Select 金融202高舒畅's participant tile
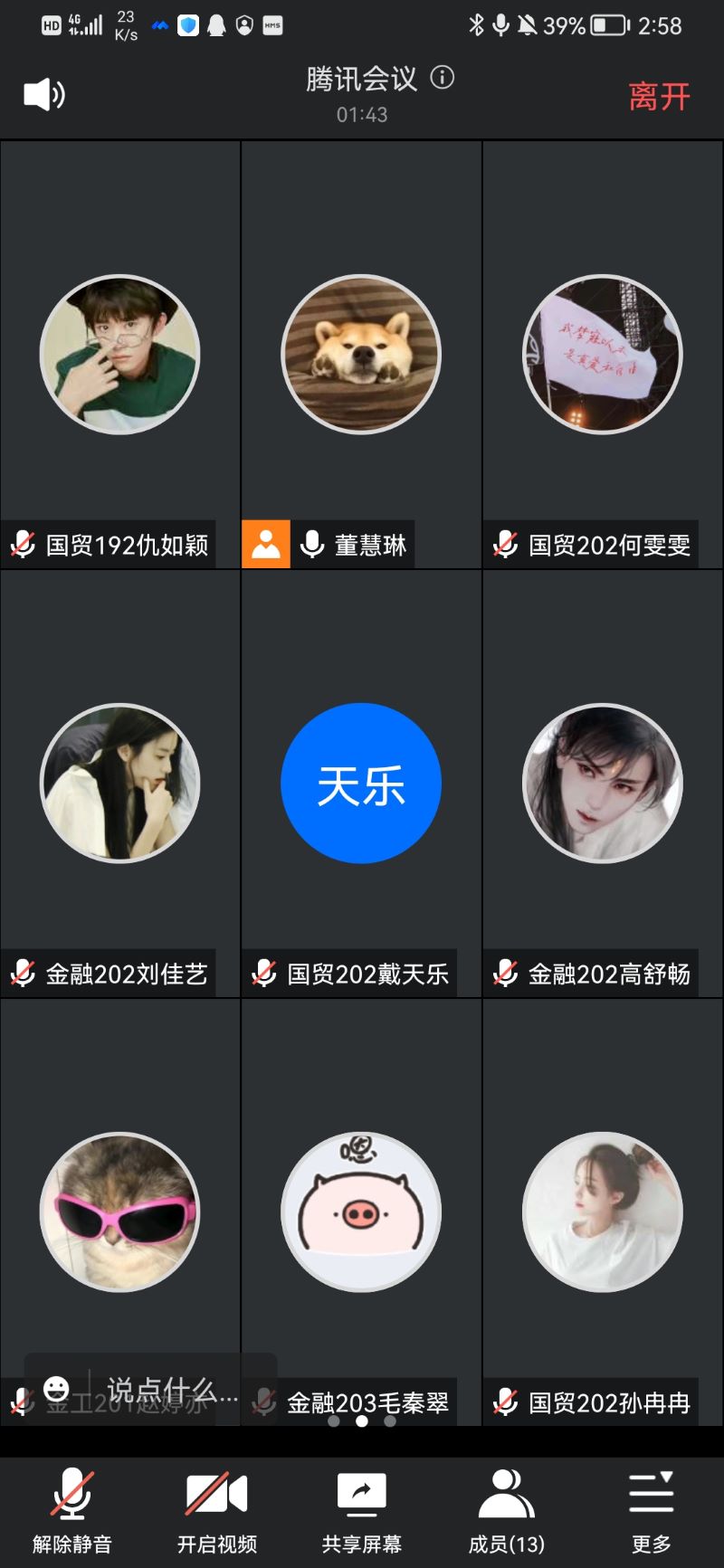 point(603,784)
